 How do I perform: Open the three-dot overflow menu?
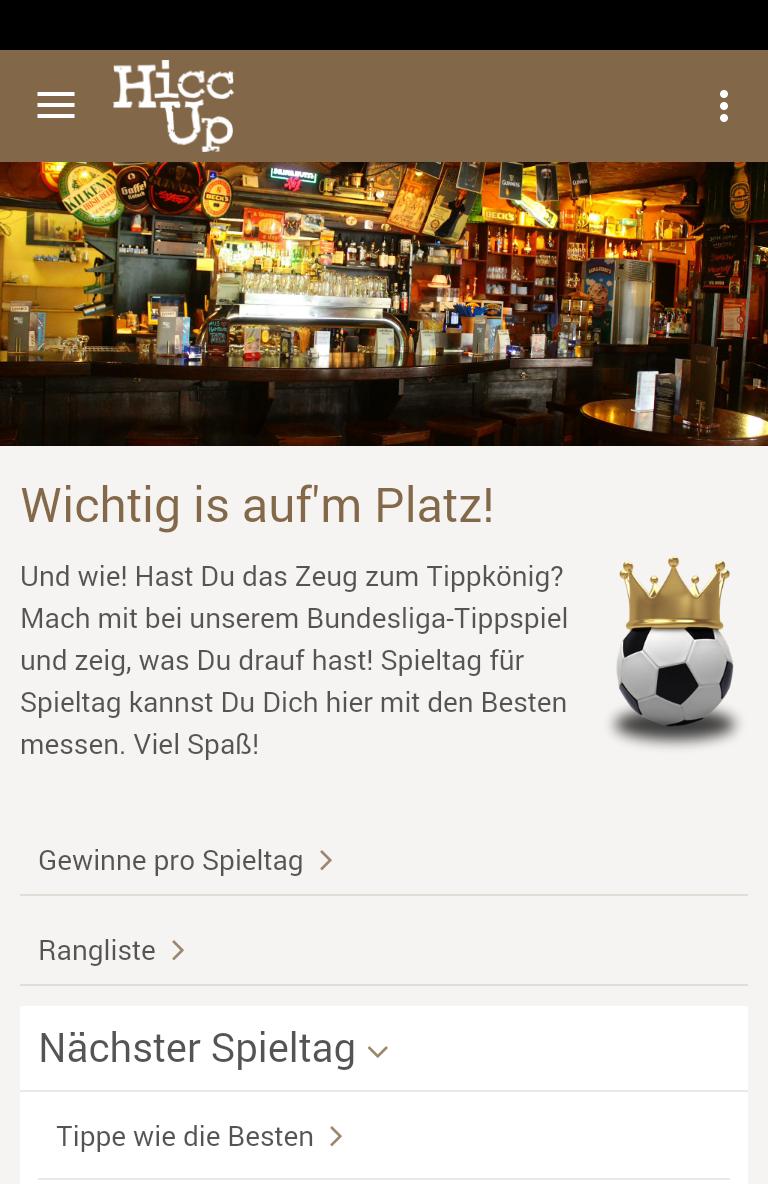[723, 106]
